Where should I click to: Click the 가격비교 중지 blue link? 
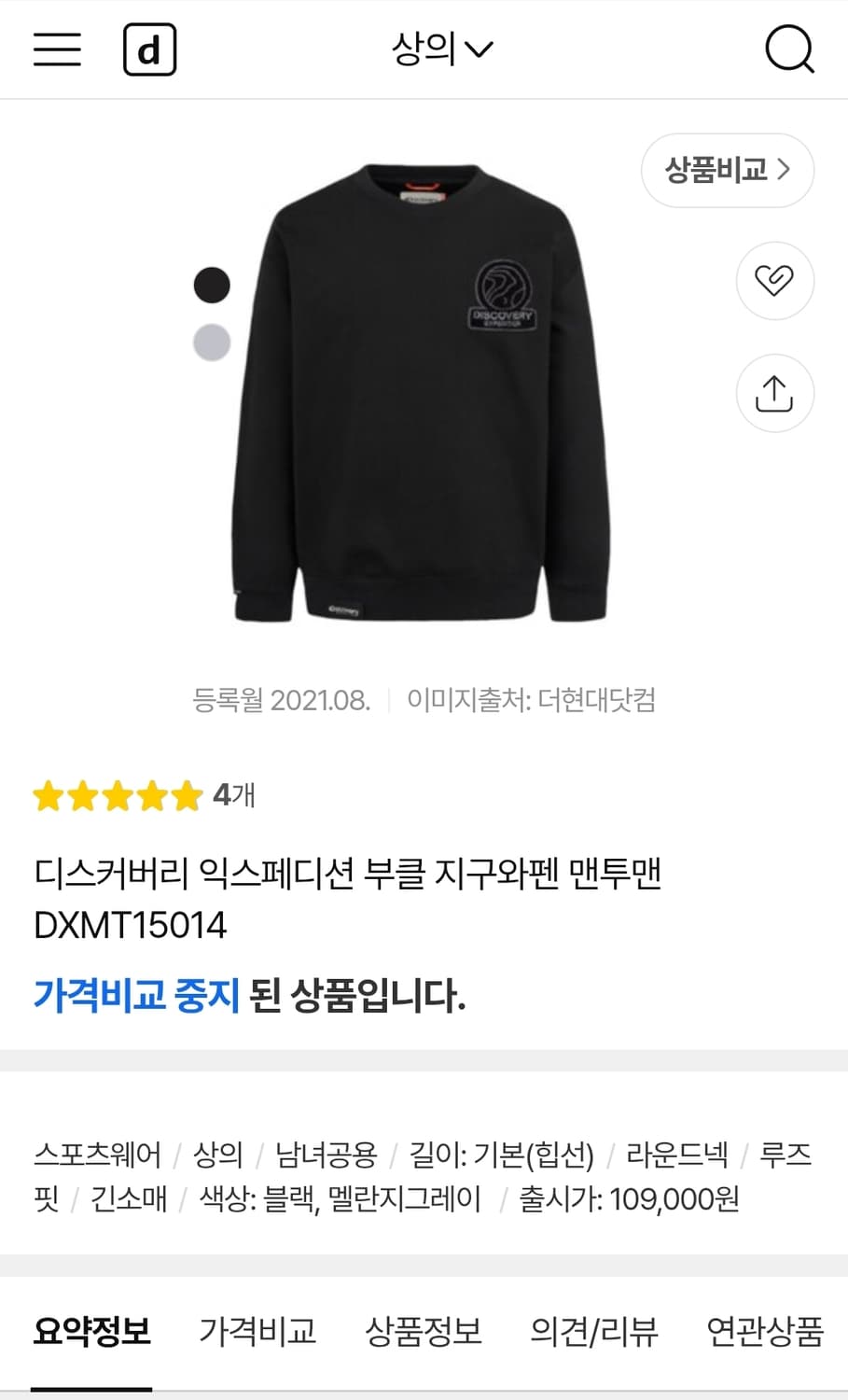[138, 995]
